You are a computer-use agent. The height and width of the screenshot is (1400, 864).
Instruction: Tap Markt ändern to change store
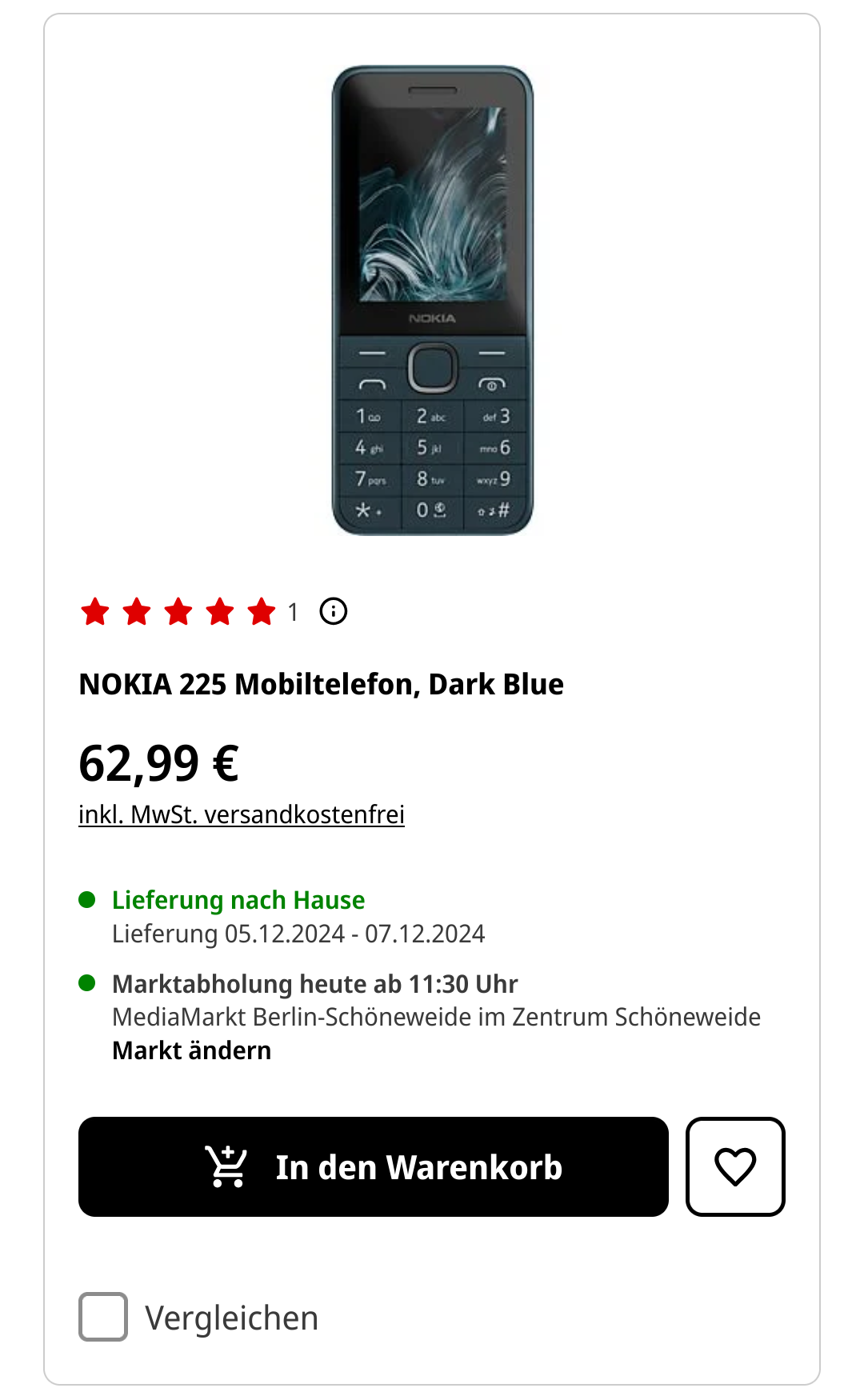[x=192, y=1050]
